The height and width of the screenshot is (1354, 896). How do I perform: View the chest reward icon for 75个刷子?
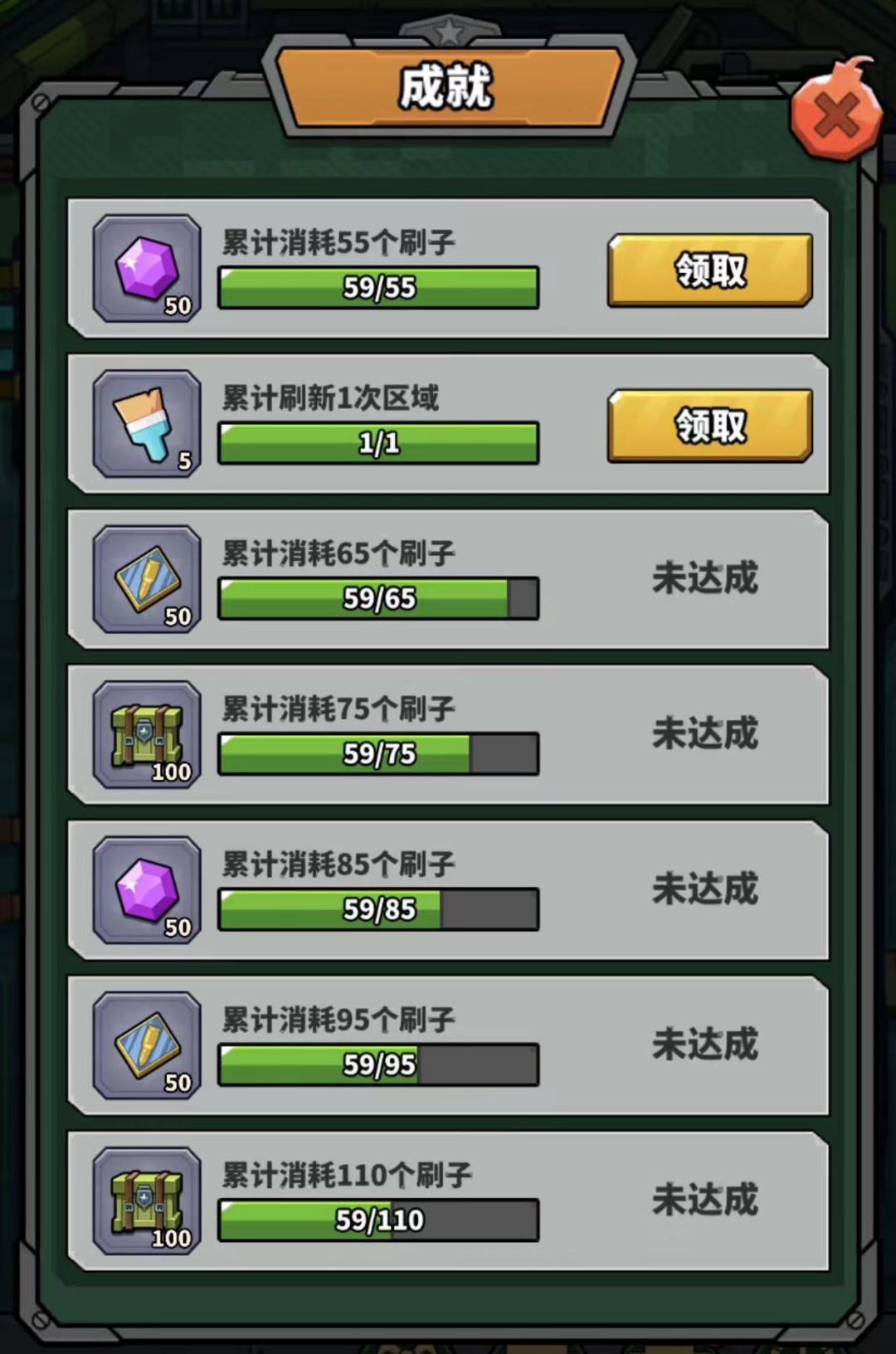148,734
